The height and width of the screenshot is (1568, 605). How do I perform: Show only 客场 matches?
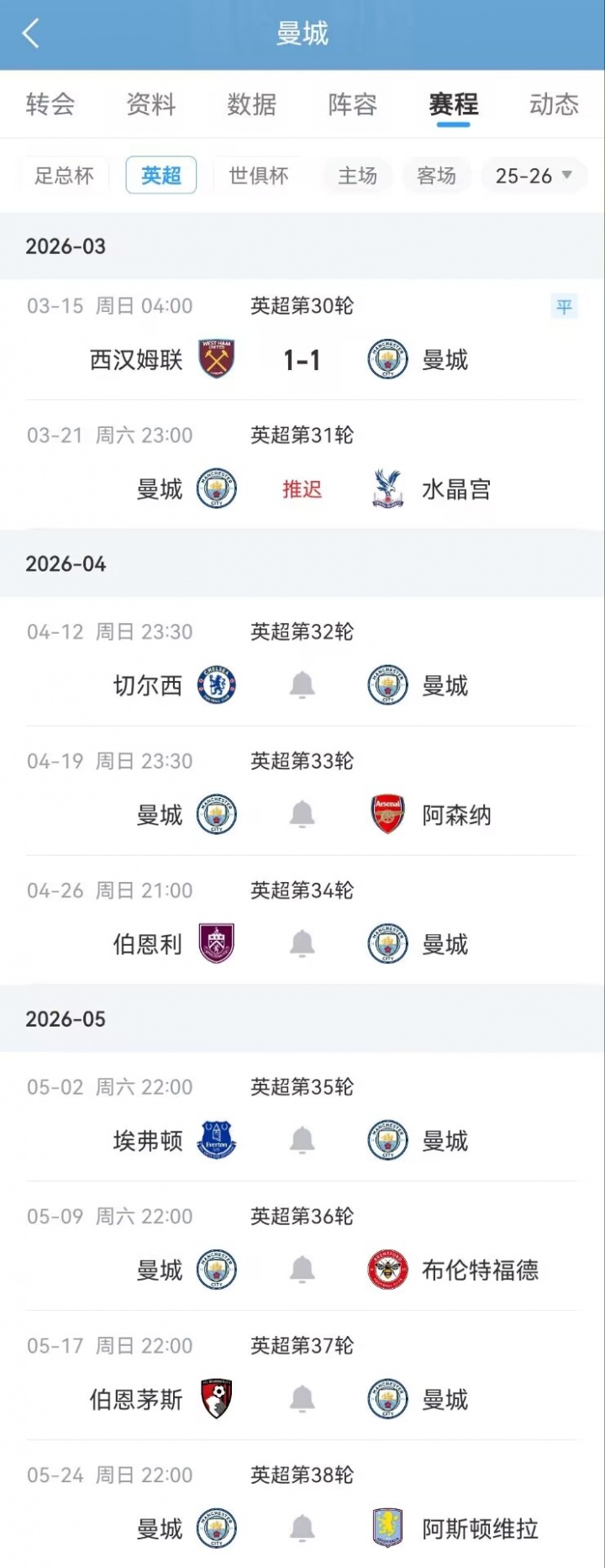click(436, 176)
